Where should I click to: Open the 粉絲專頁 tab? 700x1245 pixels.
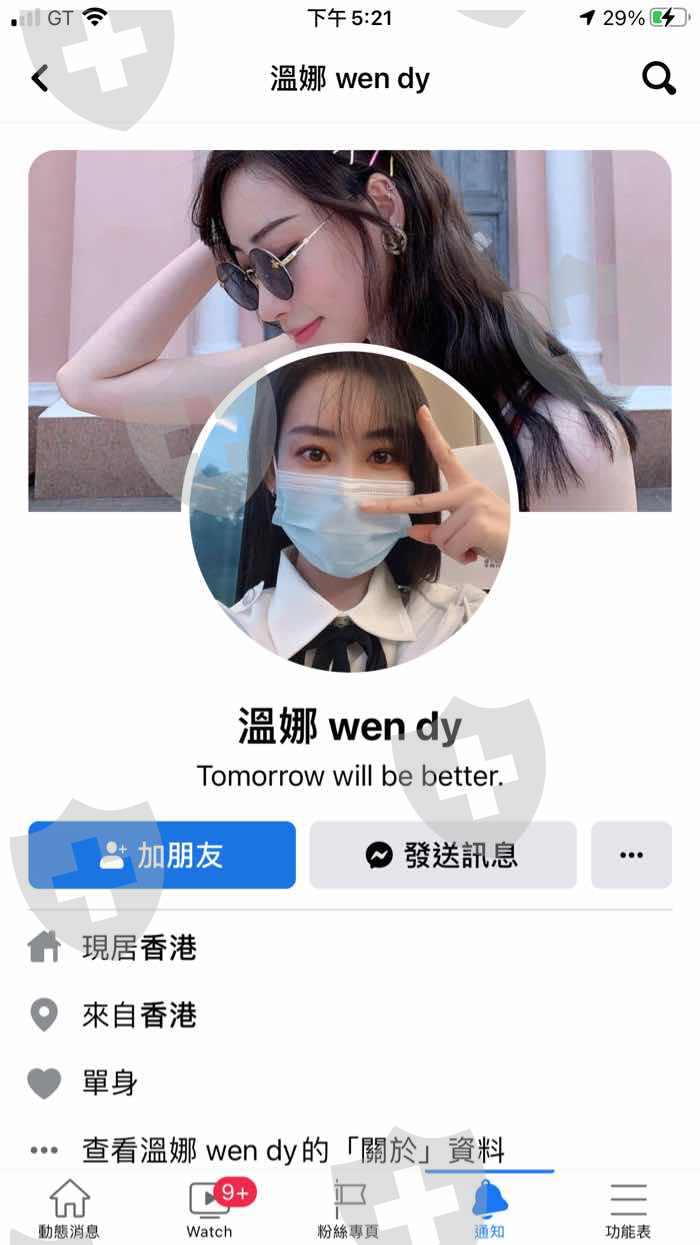[349, 1208]
